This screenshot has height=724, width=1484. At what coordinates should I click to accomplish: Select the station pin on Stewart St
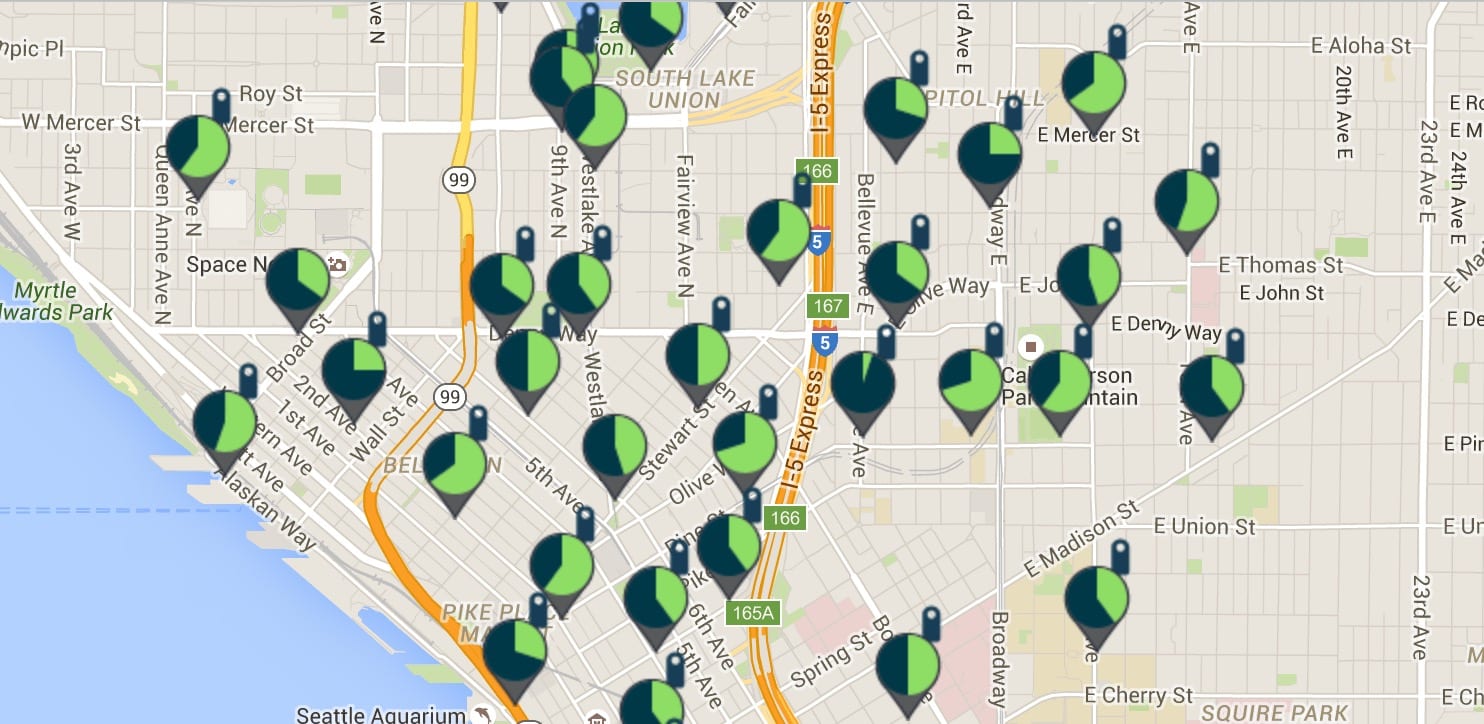tap(614, 447)
